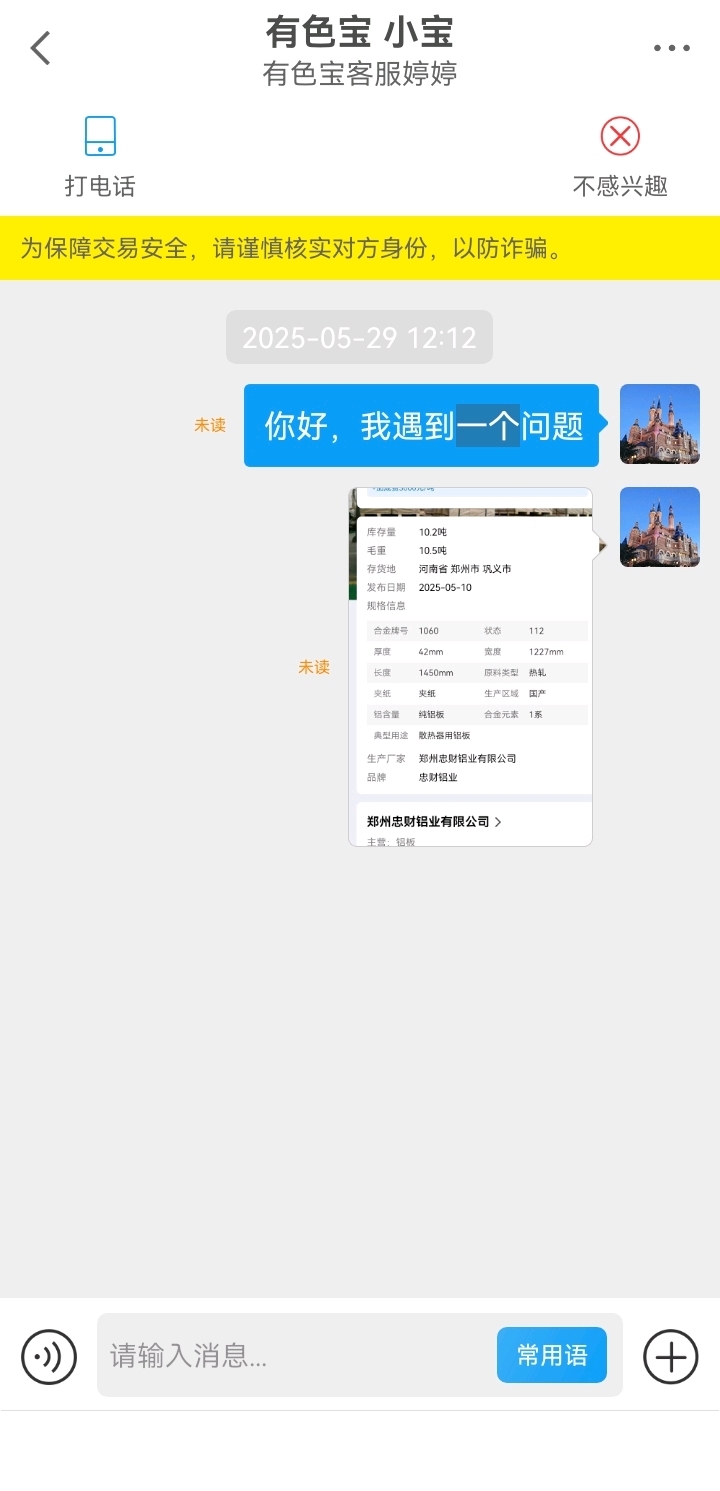Viewport: 720px width, 1491px height.
Task: Tap 打电话 to call customer service
Action: coord(100,157)
